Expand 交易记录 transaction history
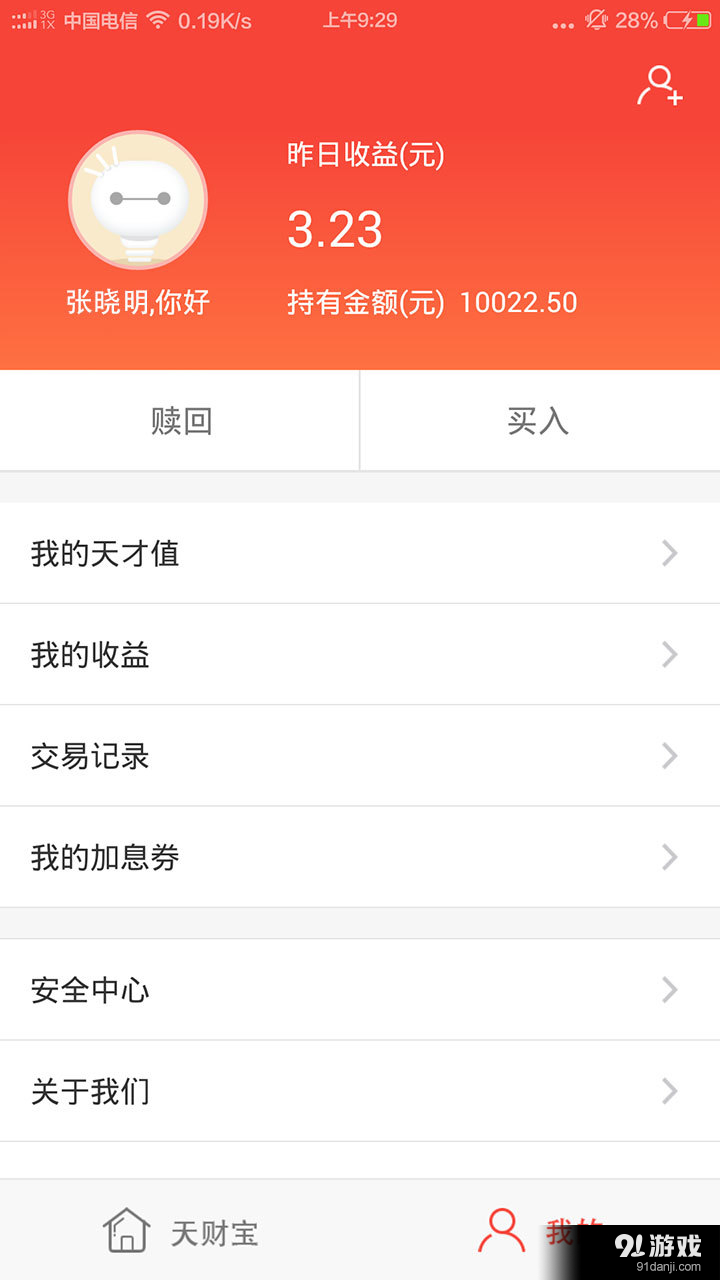The image size is (720, 1280). tap(360, 756)
